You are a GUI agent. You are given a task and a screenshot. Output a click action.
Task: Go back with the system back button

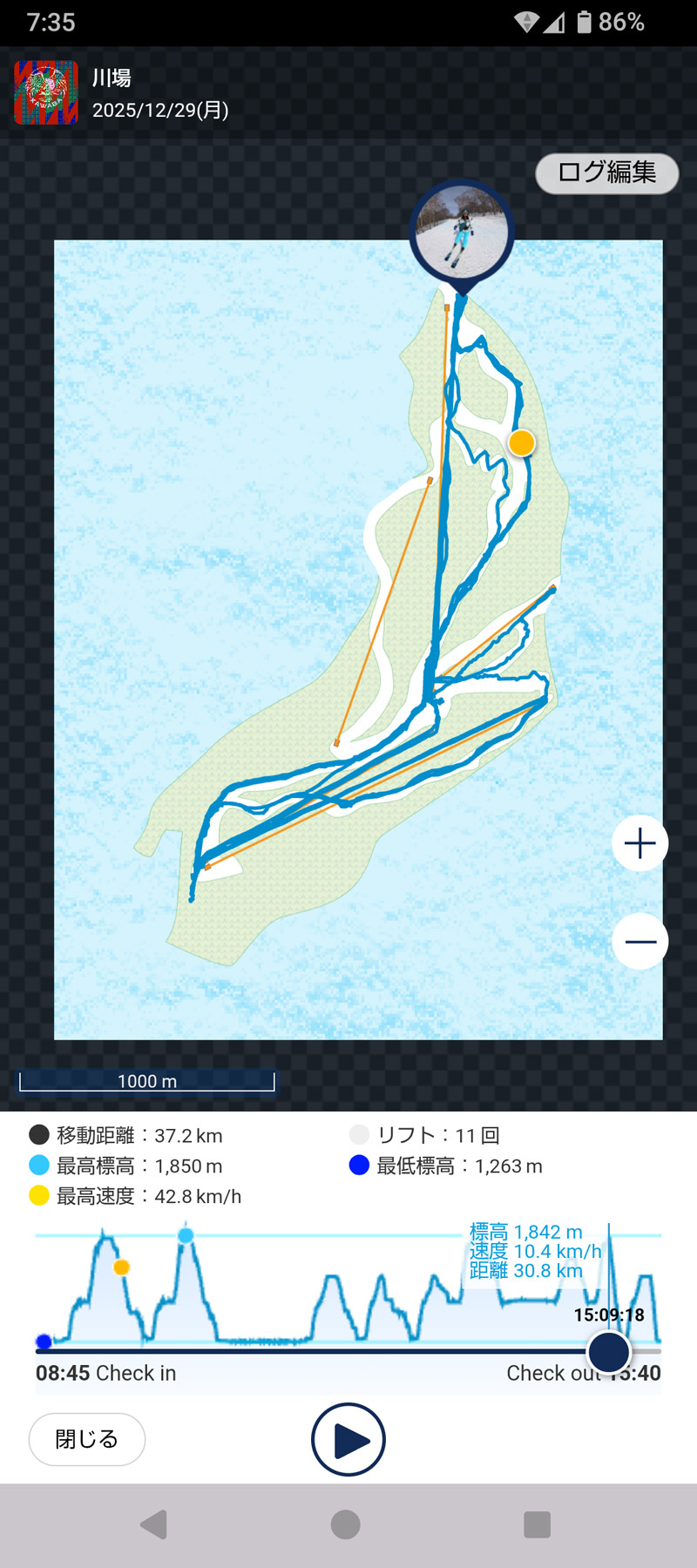[x=154, y=1524]
